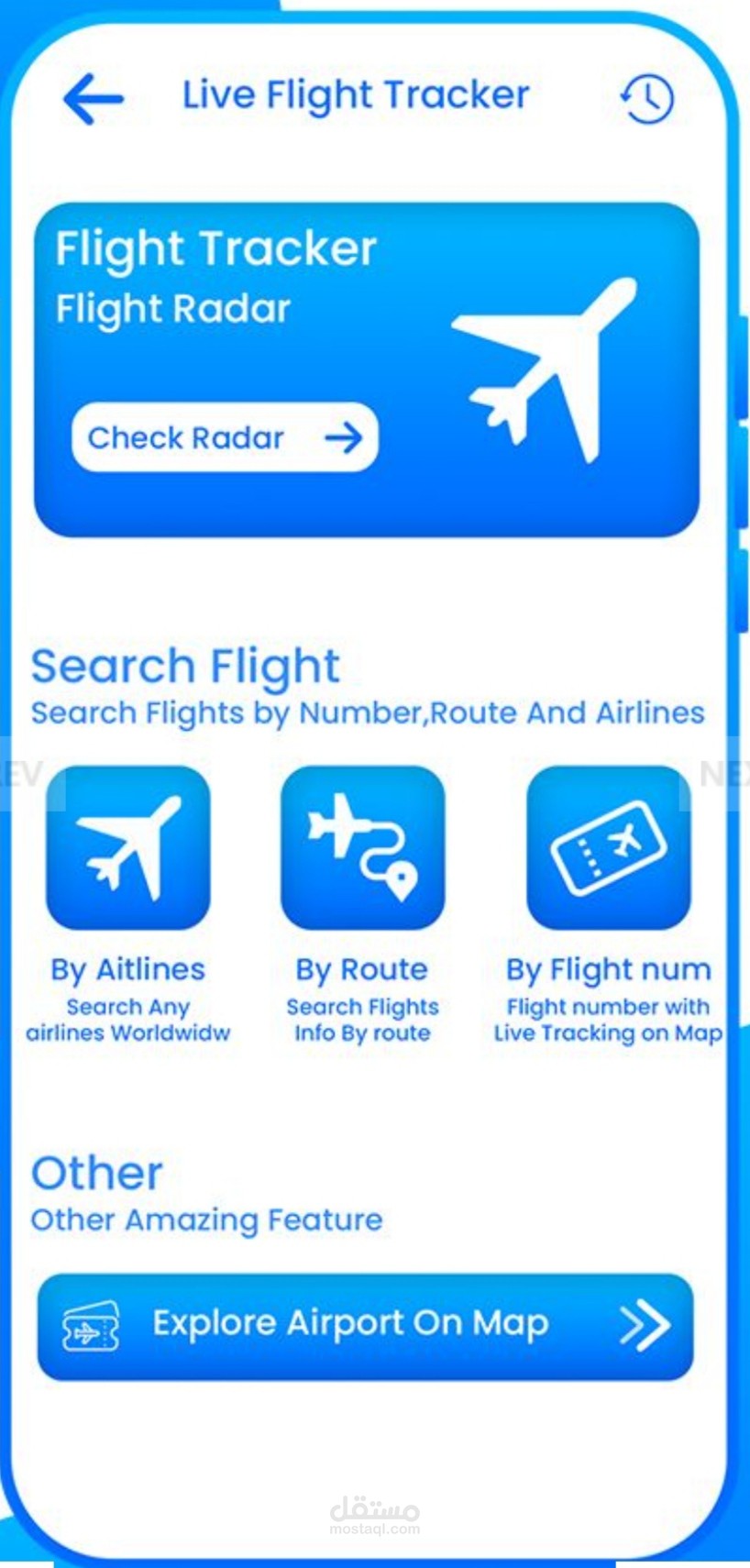Open the By Route search tile
Image resolution: width=750 pixels, height=1568 pixels.
(x=362, y=848)
